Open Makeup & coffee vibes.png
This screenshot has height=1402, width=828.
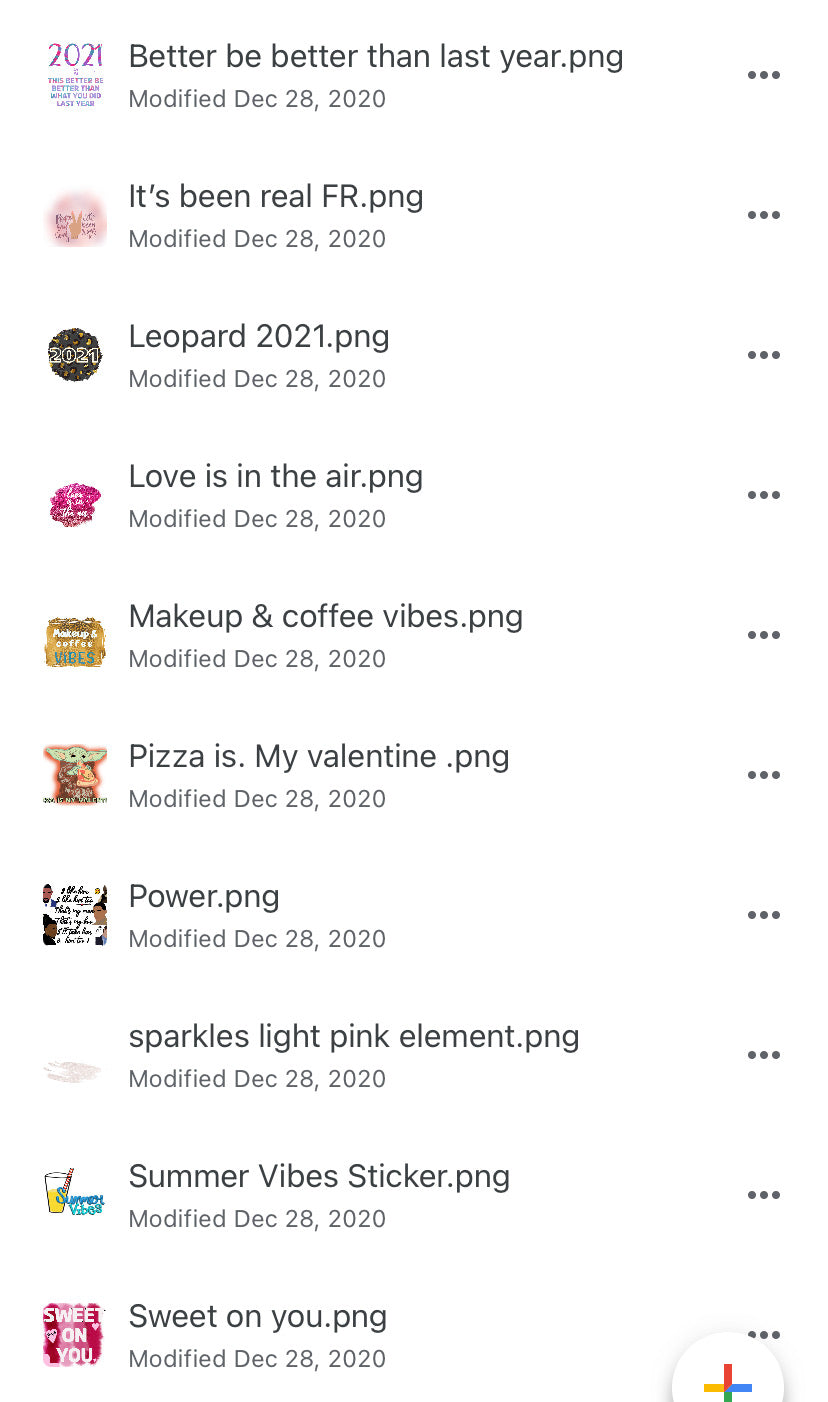pyautogui.click(x=326, y=616)
